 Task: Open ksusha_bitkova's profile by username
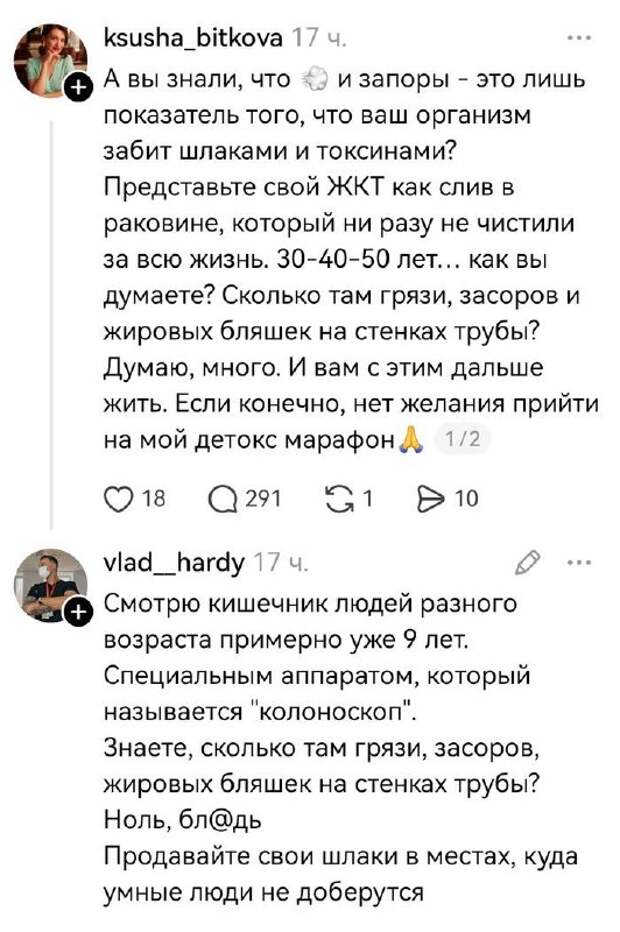(x=193, y=40)
